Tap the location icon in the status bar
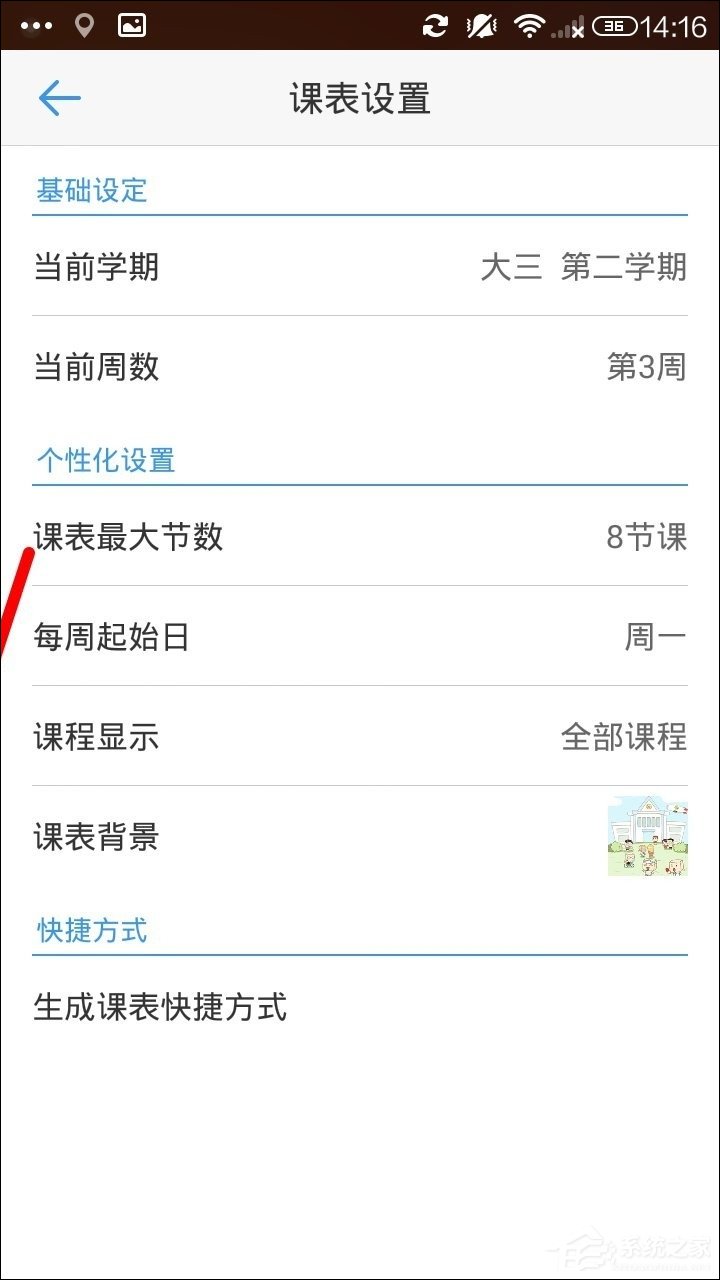Image resolution: width=720 pixels, height=1280 pixels. point(85,26)
